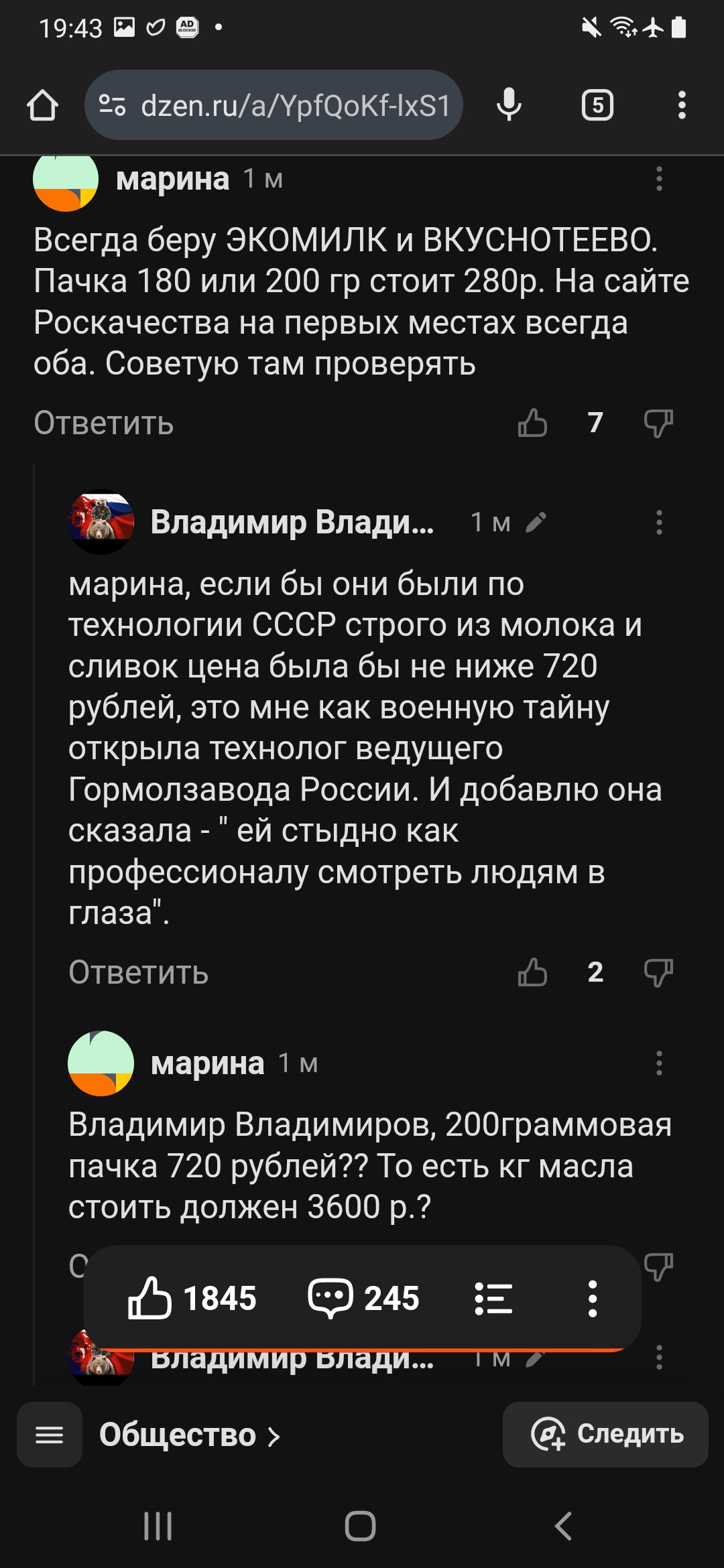The image size is (724, 1568).
Task: Open the browser's three-dot menu
Action: 682,105
